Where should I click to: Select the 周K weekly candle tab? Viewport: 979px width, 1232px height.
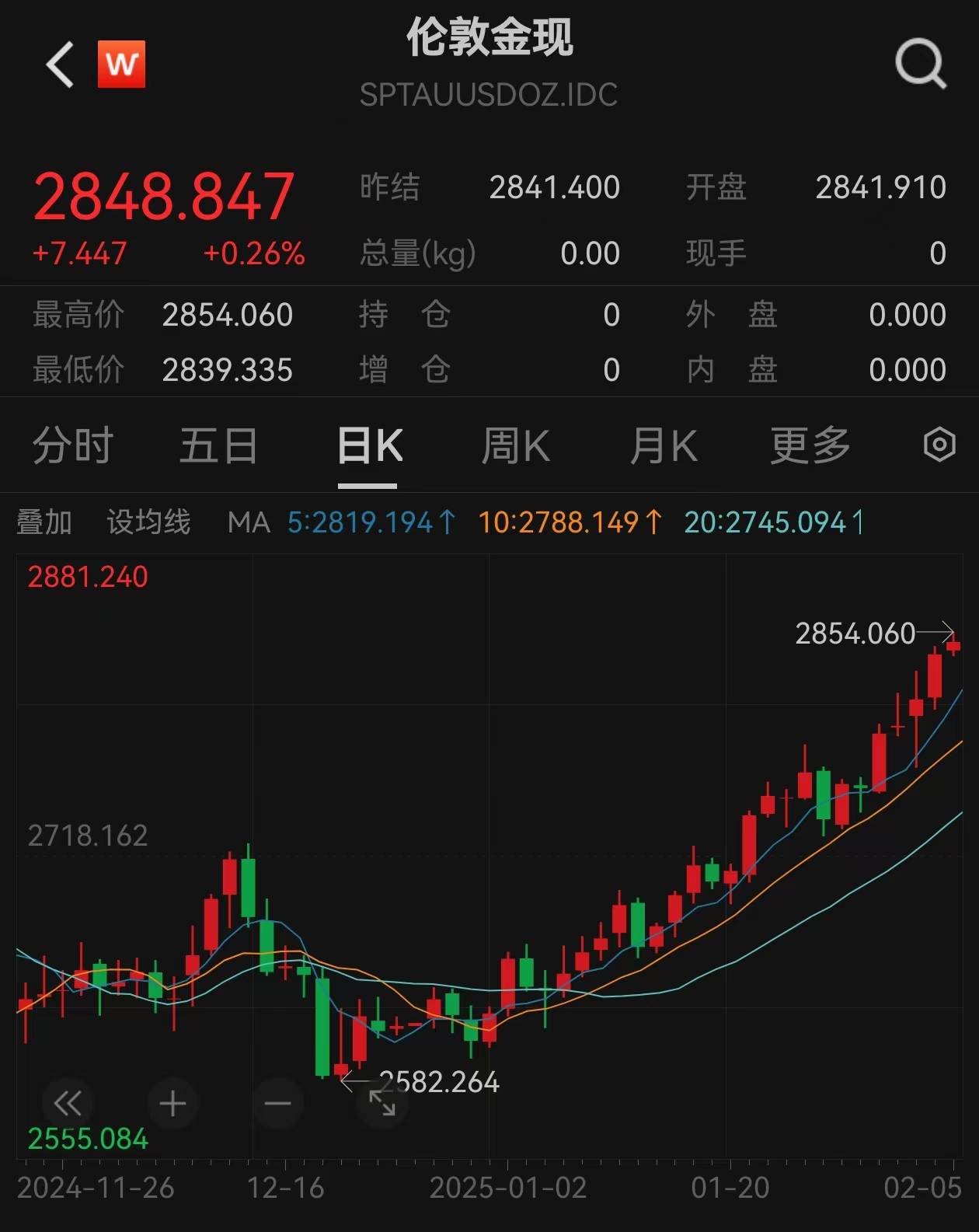pos(515,444)
